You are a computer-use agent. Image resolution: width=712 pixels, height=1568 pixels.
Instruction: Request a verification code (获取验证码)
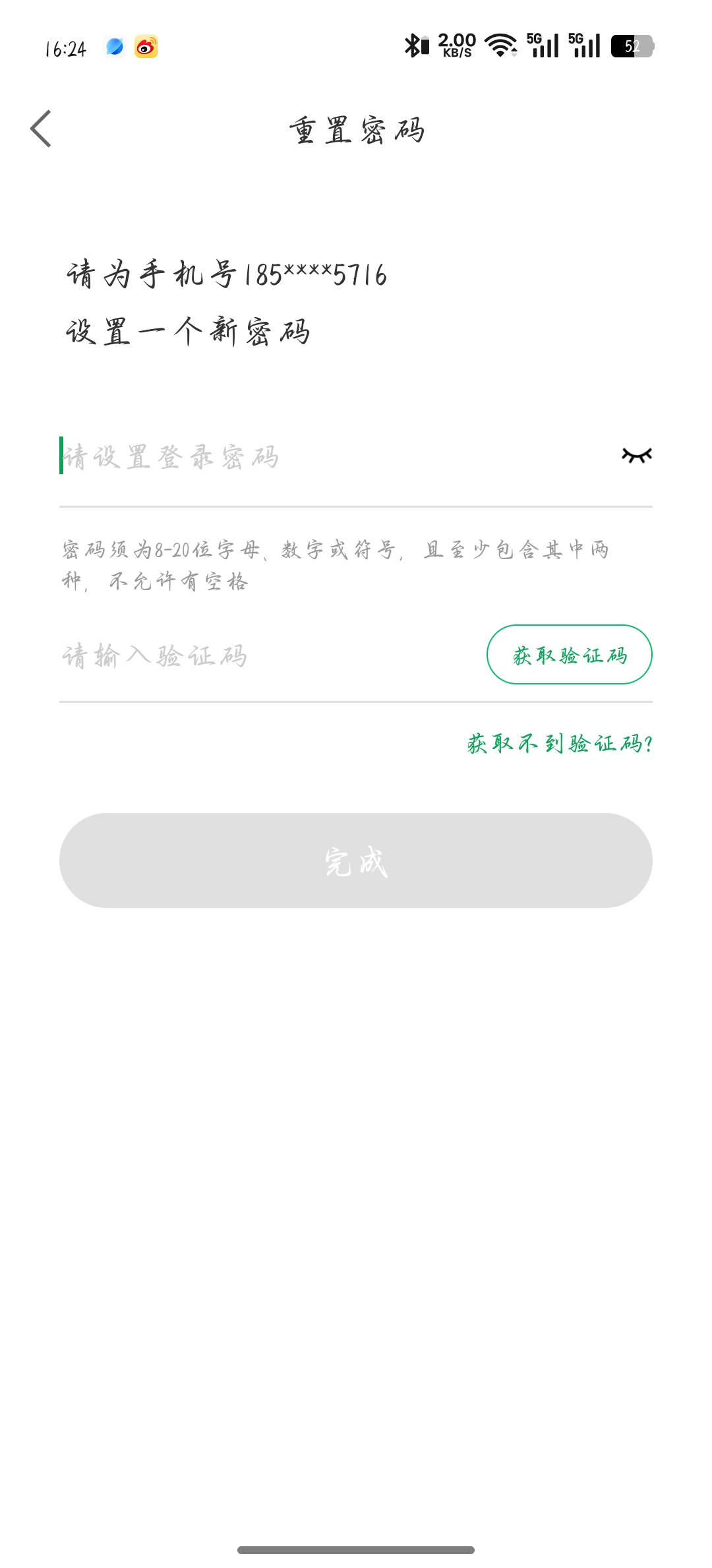click(569, 655)
